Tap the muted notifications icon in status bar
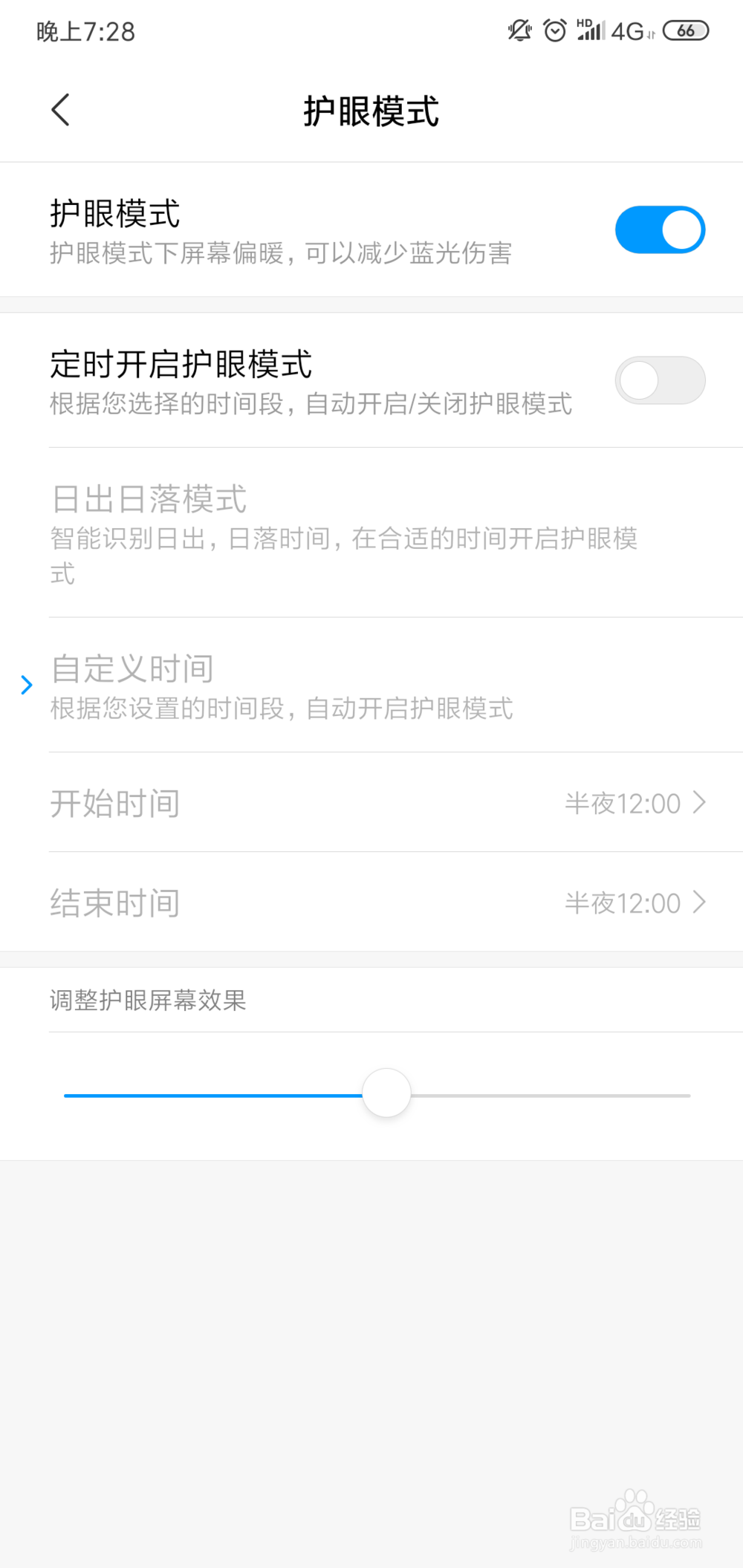The height and width of the screenshot is (1568, 743). (x=519, y=31)
